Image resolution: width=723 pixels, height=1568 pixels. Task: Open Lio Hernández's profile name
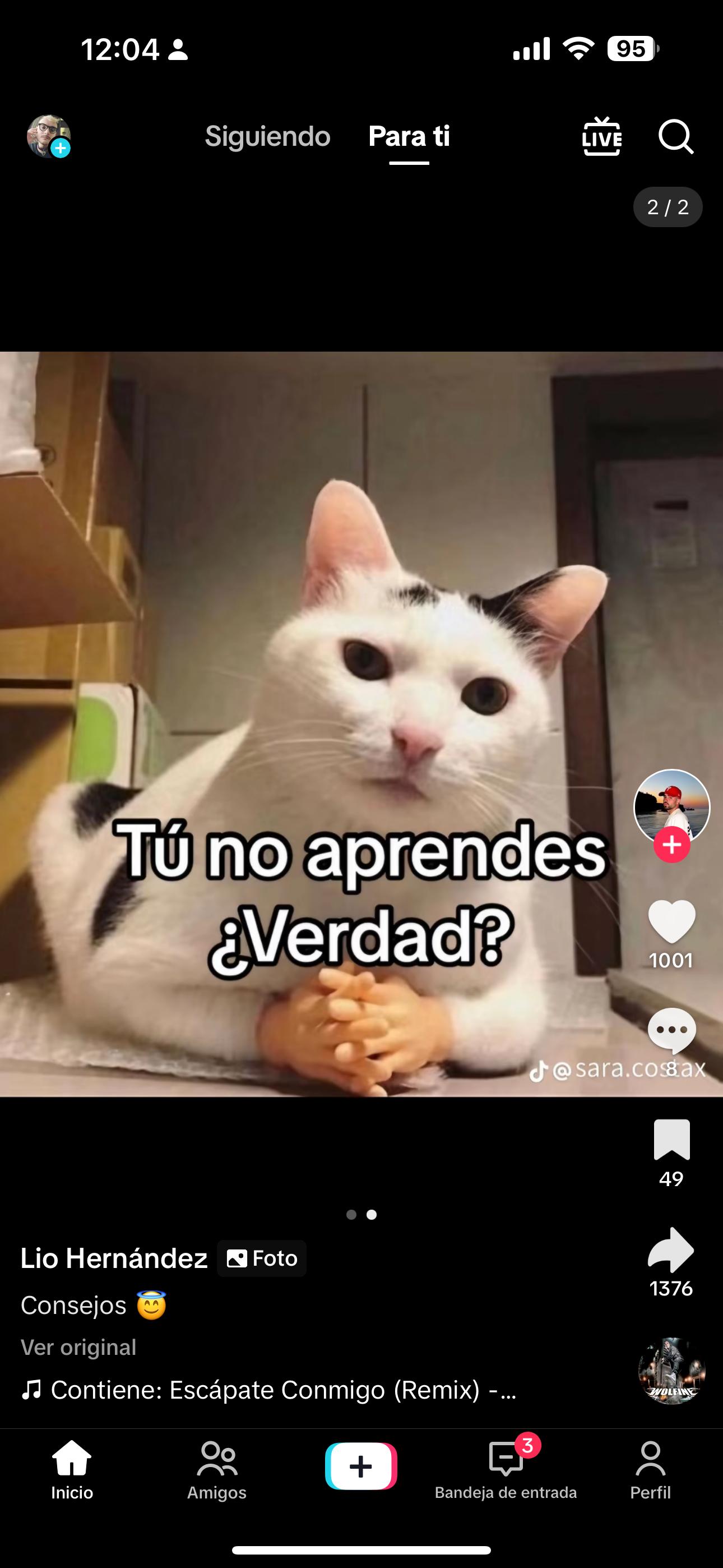[114, 1258]
